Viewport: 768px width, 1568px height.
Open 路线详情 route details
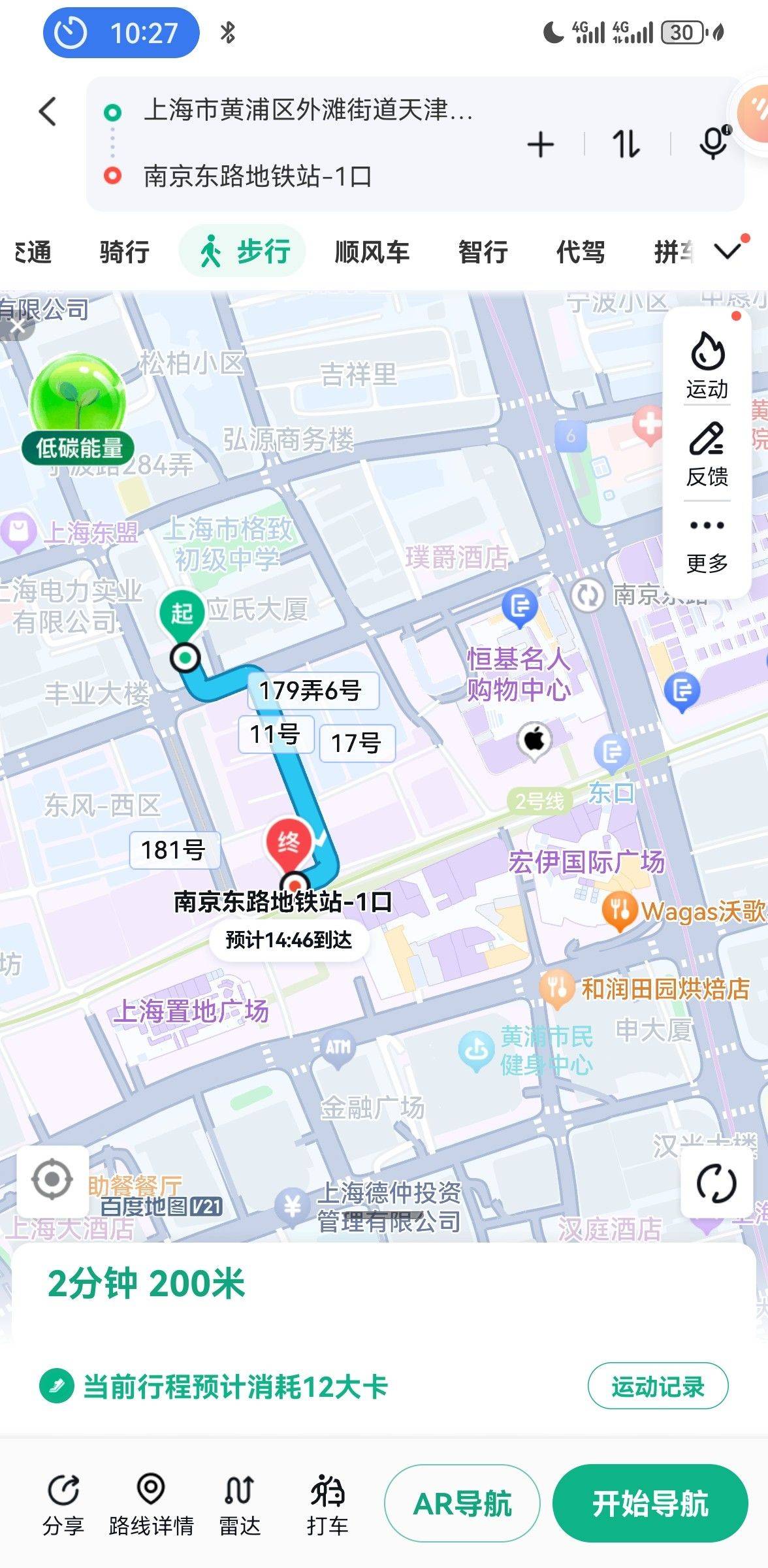coord(151,1505)
